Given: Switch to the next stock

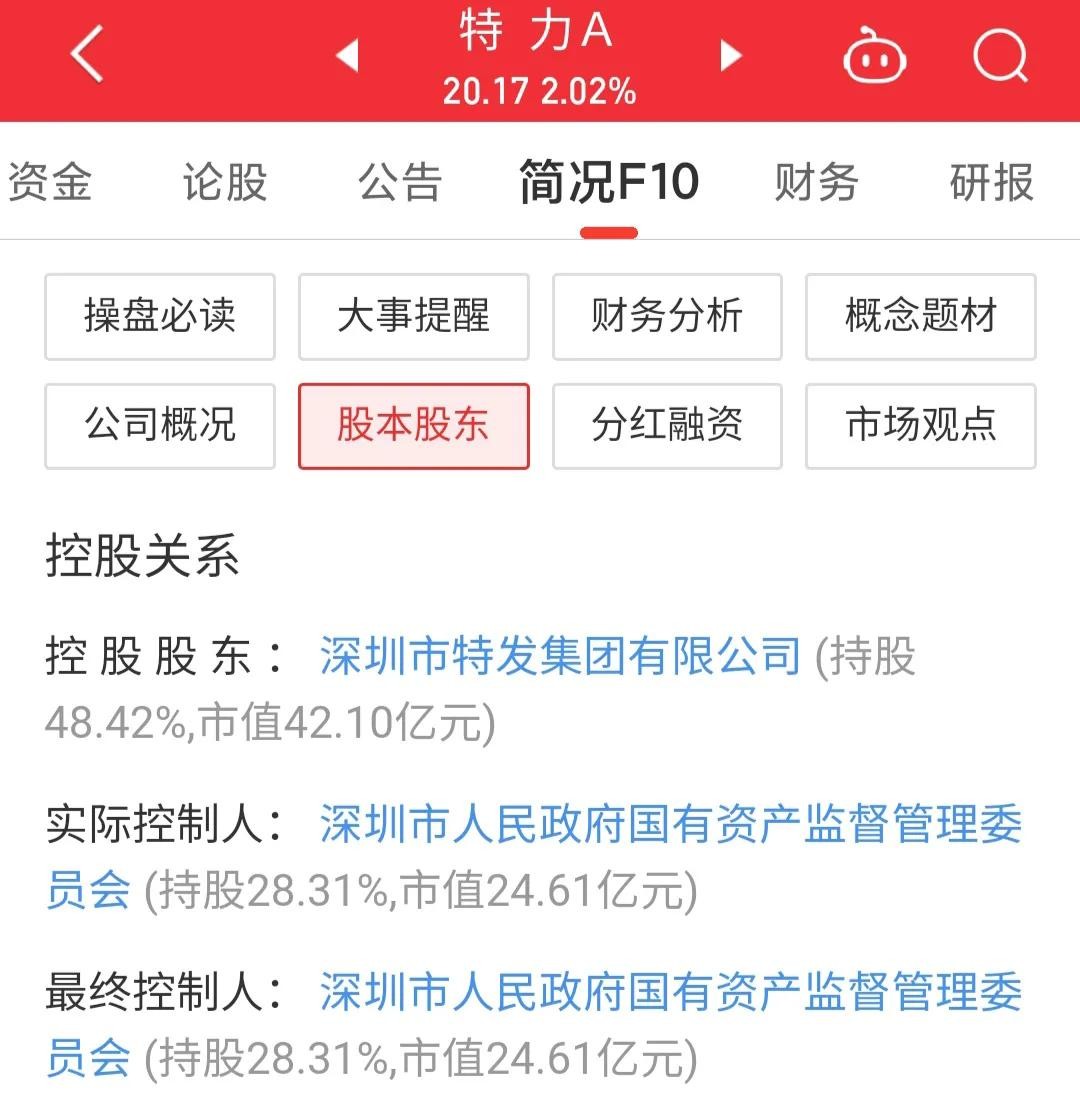Looking at the screenshot, I should coord(731,56).
